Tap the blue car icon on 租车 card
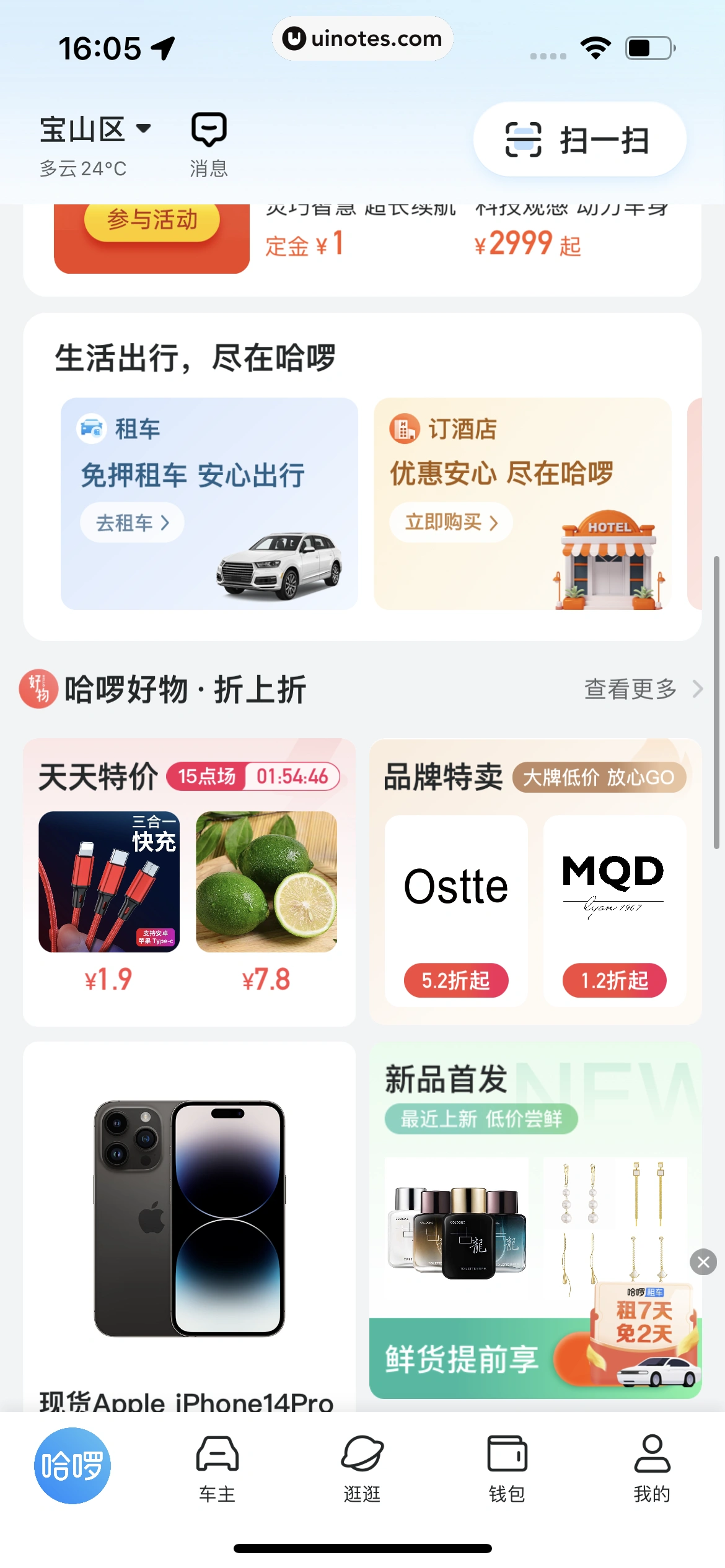Screen dimensions: 725x1568 [92, 428]
